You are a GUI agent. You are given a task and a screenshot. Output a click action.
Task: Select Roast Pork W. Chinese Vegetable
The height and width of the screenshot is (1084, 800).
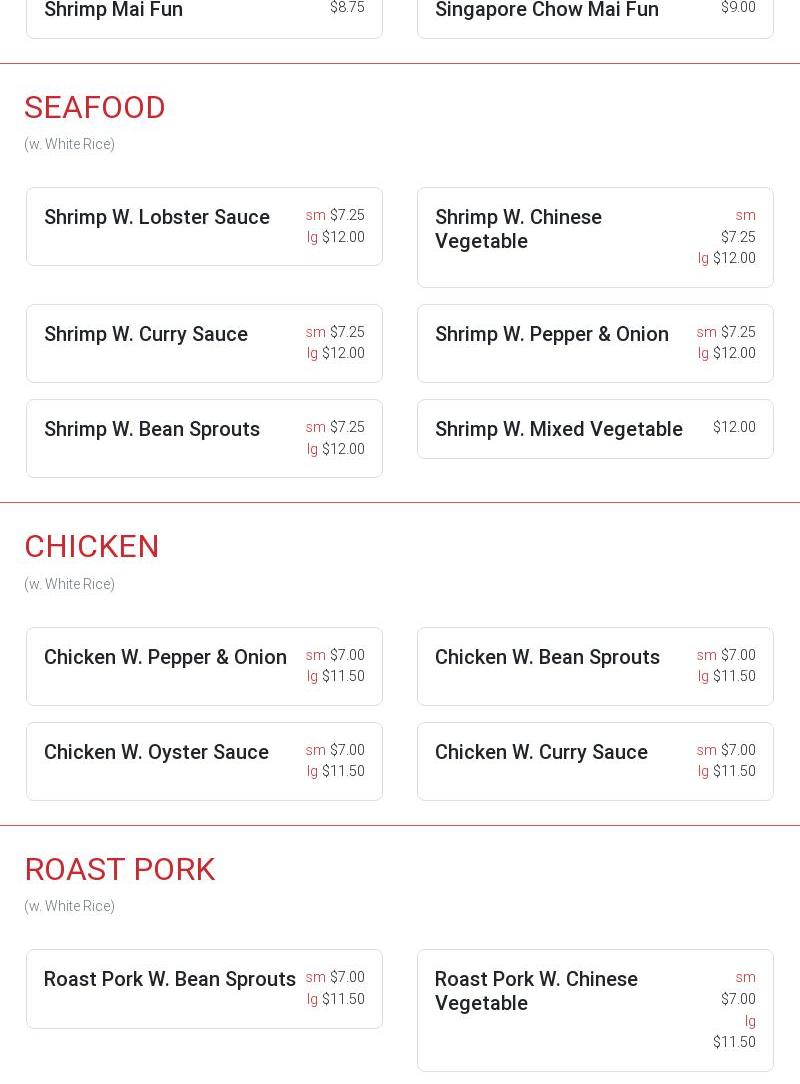pos(595,1009)
